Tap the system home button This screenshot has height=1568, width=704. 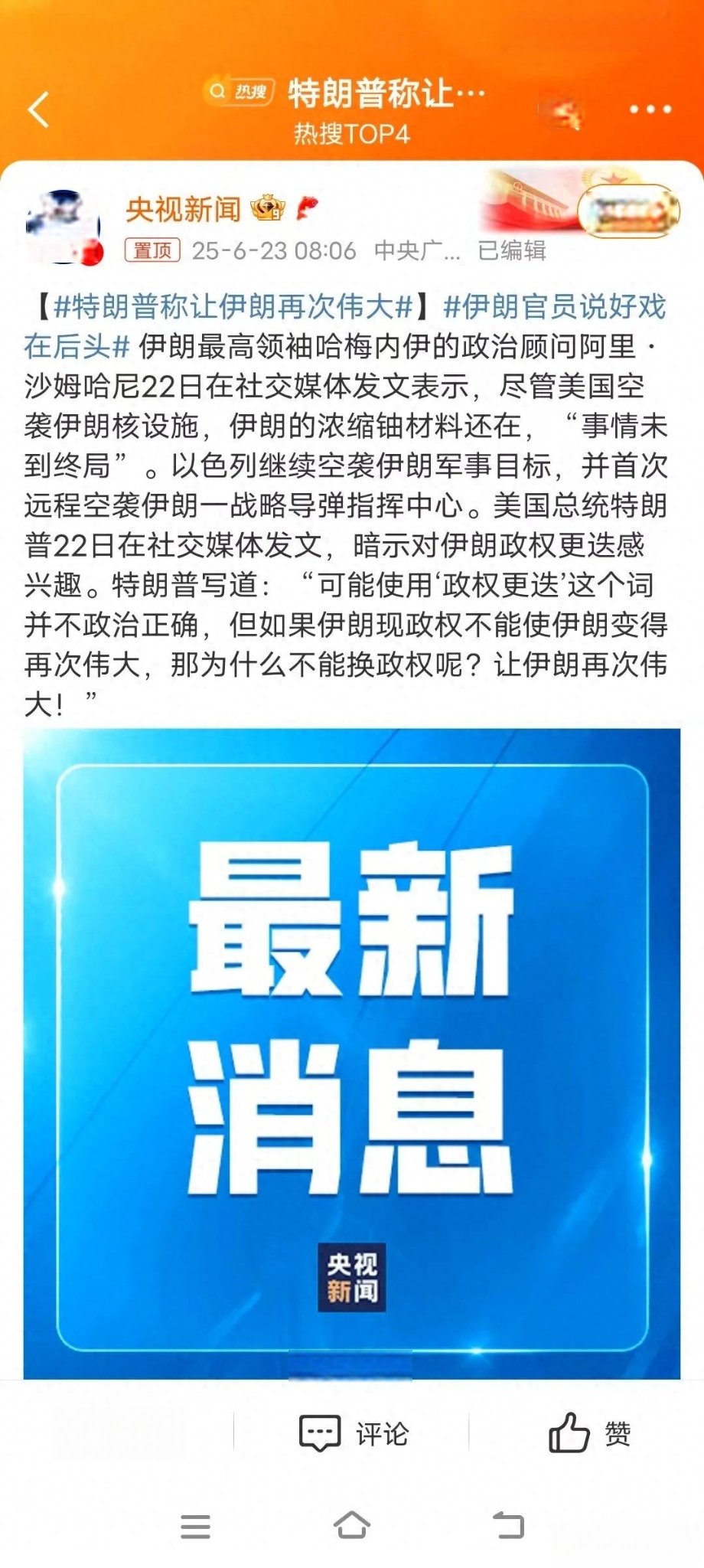(x=352, y=1526)
